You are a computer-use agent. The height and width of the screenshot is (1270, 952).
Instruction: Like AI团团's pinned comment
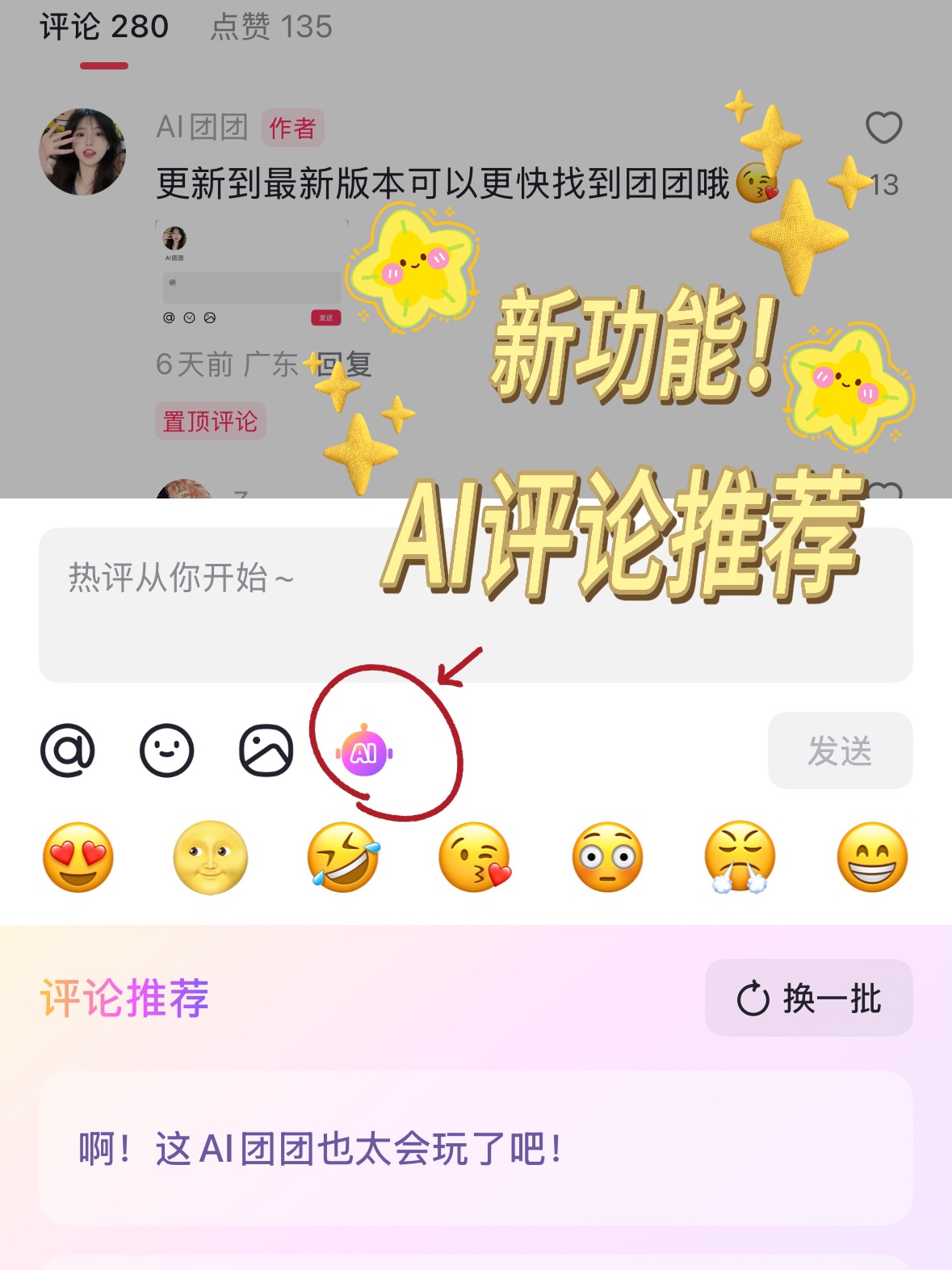(x=883, y=128)
